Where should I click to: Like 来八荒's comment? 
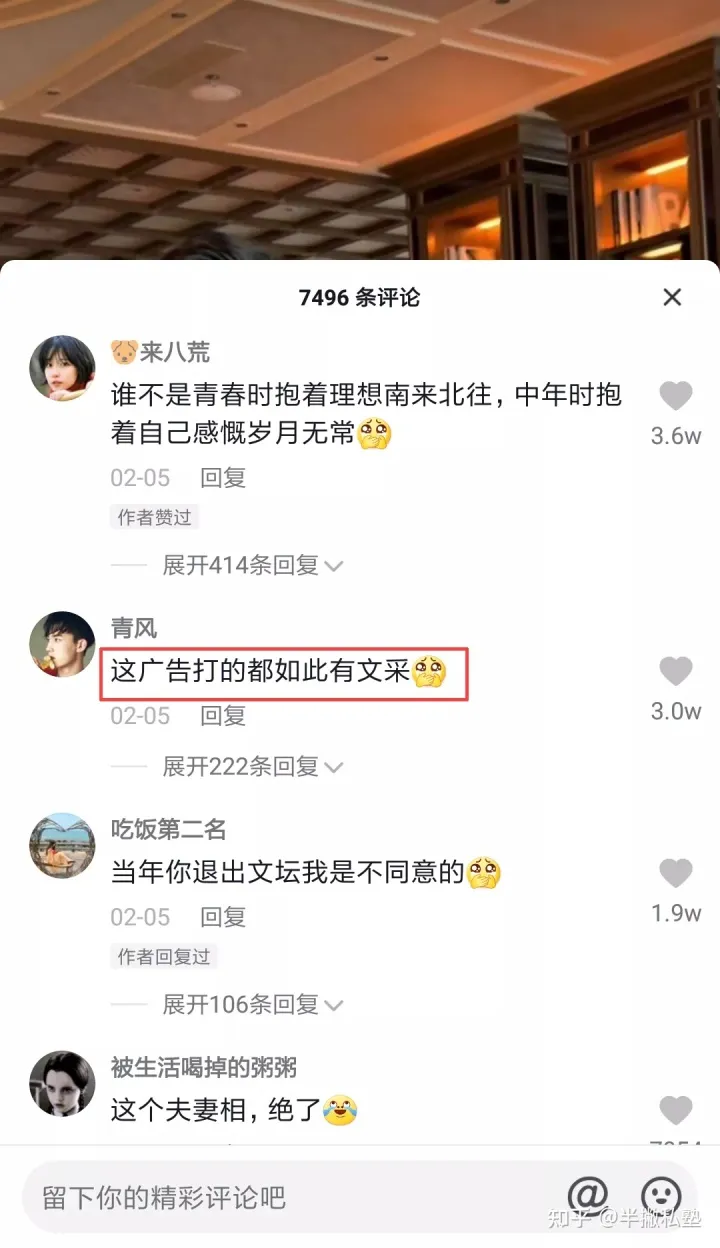click(676, 397)
